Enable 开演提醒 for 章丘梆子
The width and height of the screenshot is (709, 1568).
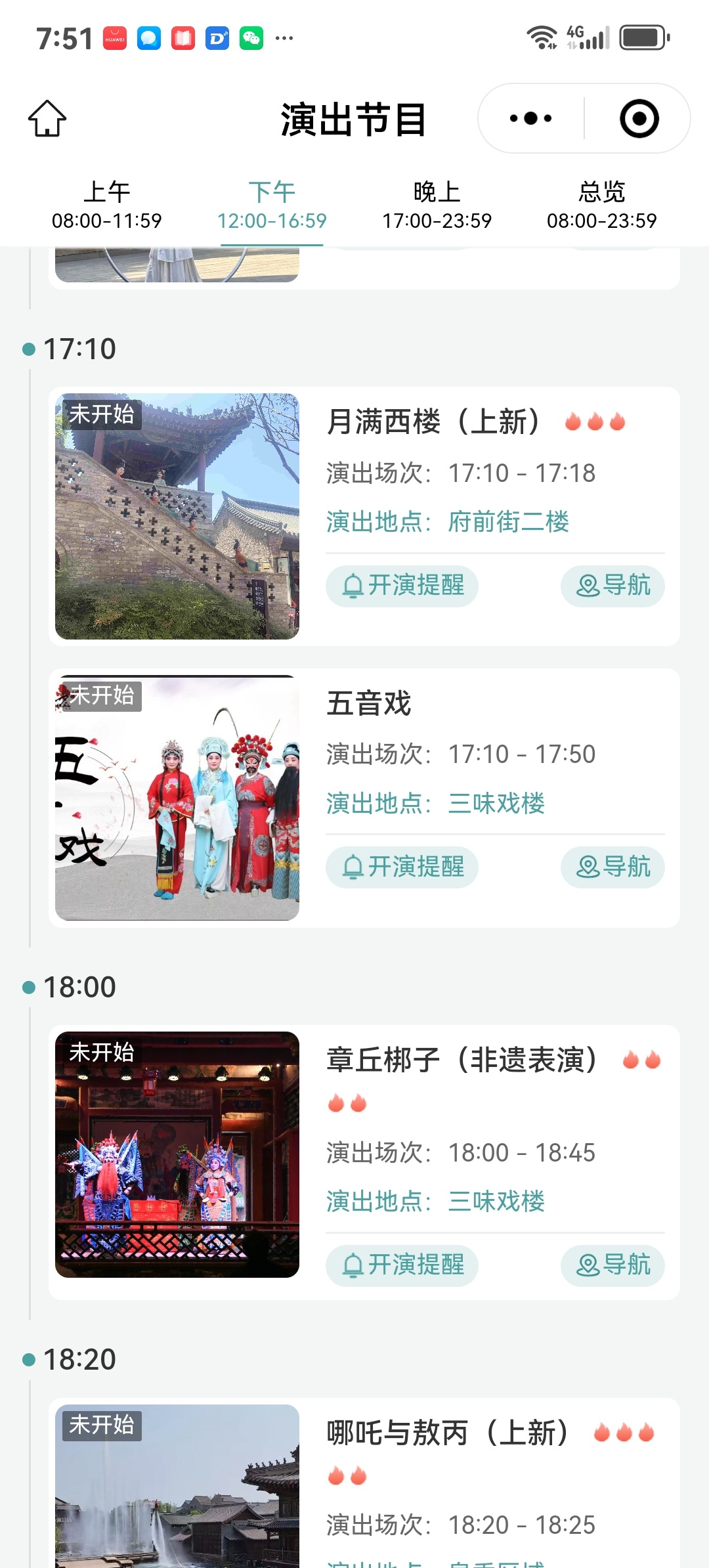tap(402, 1265)
